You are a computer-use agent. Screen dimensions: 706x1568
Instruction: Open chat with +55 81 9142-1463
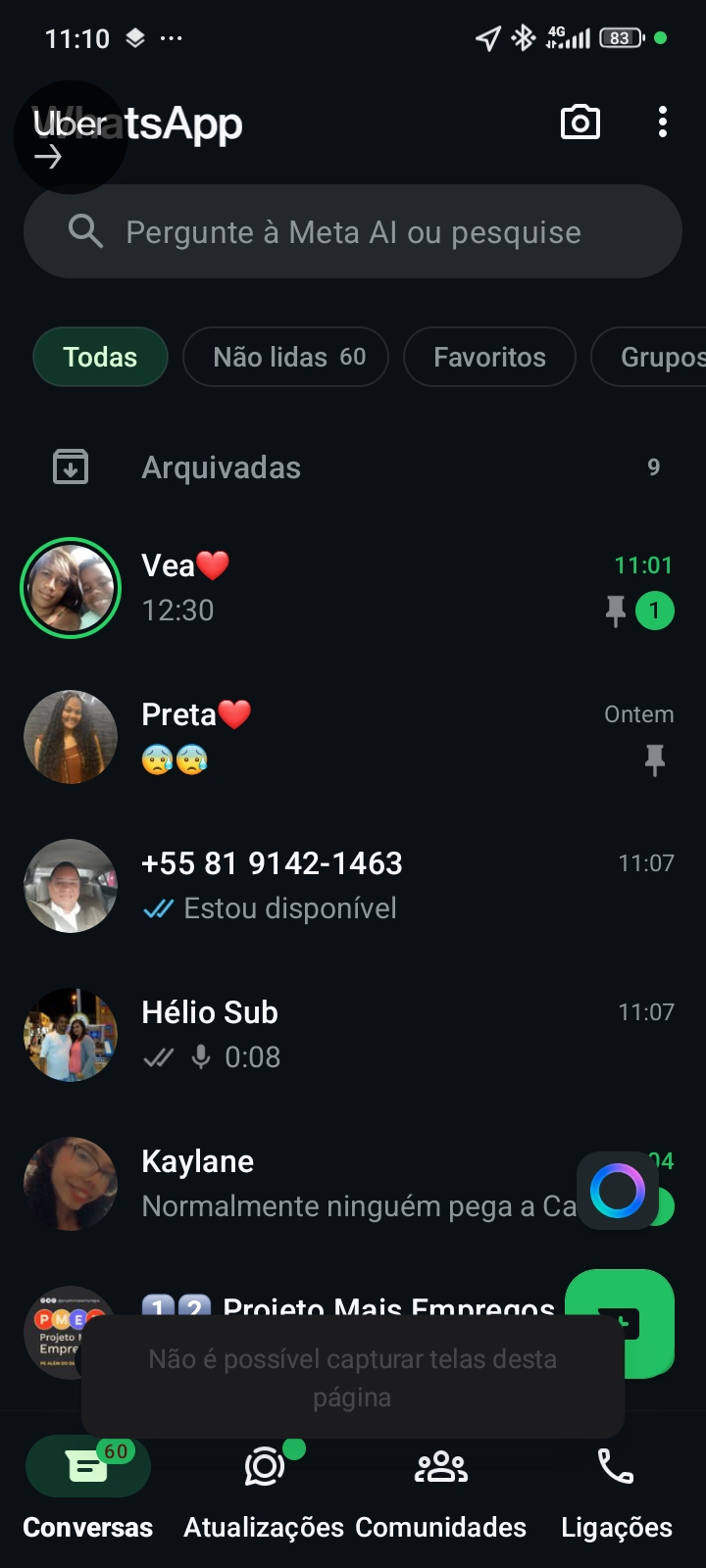[373, 886]
